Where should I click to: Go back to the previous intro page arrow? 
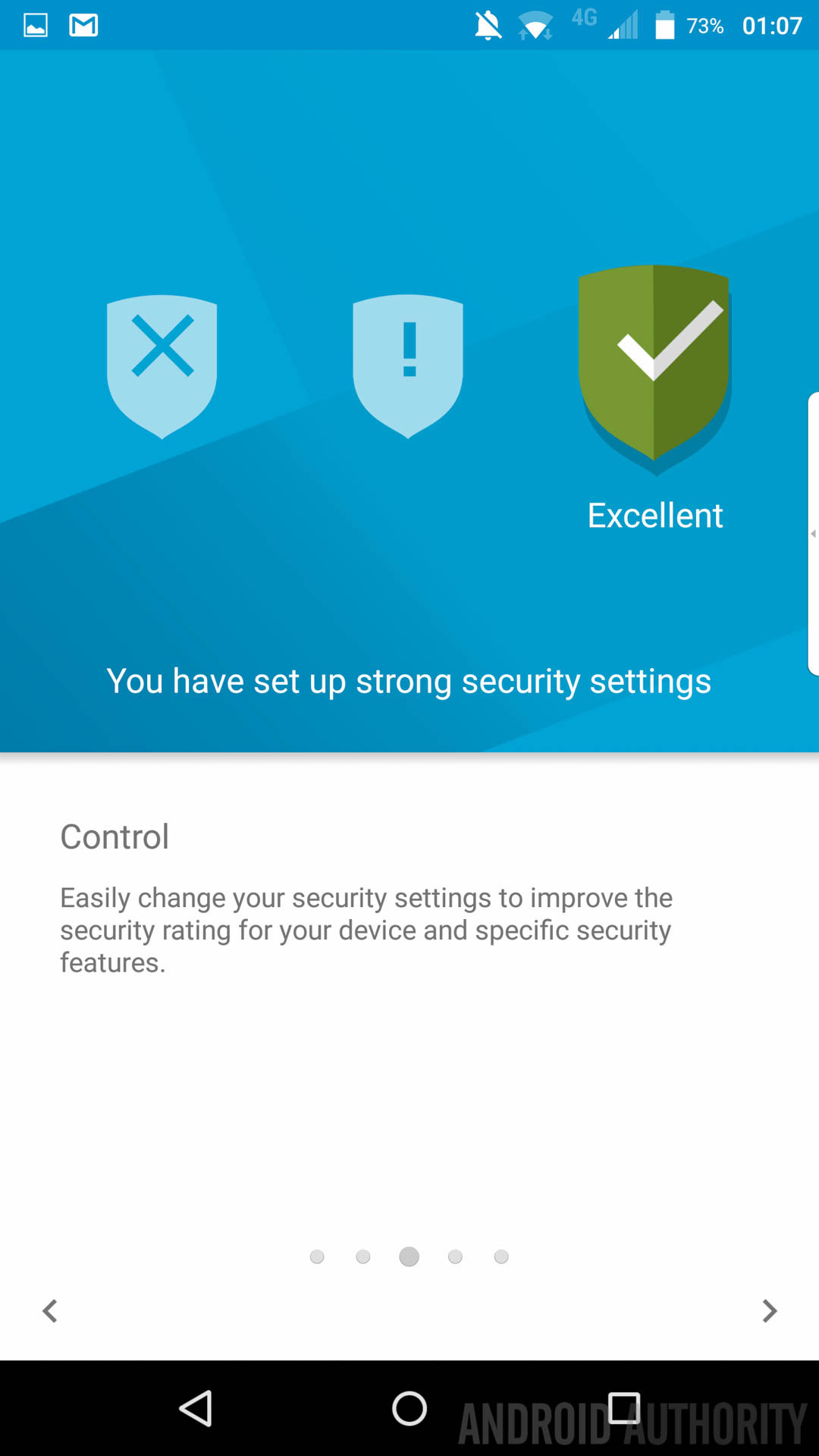50,1310
